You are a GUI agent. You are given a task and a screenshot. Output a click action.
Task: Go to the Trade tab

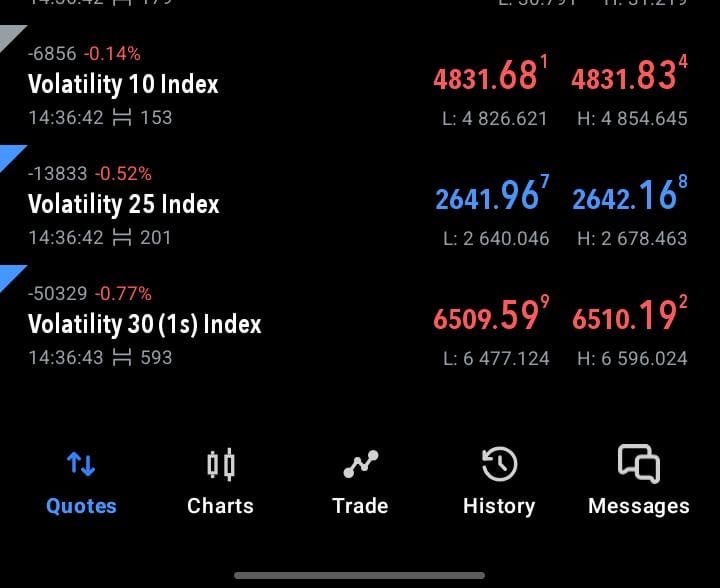pos(360,483)
